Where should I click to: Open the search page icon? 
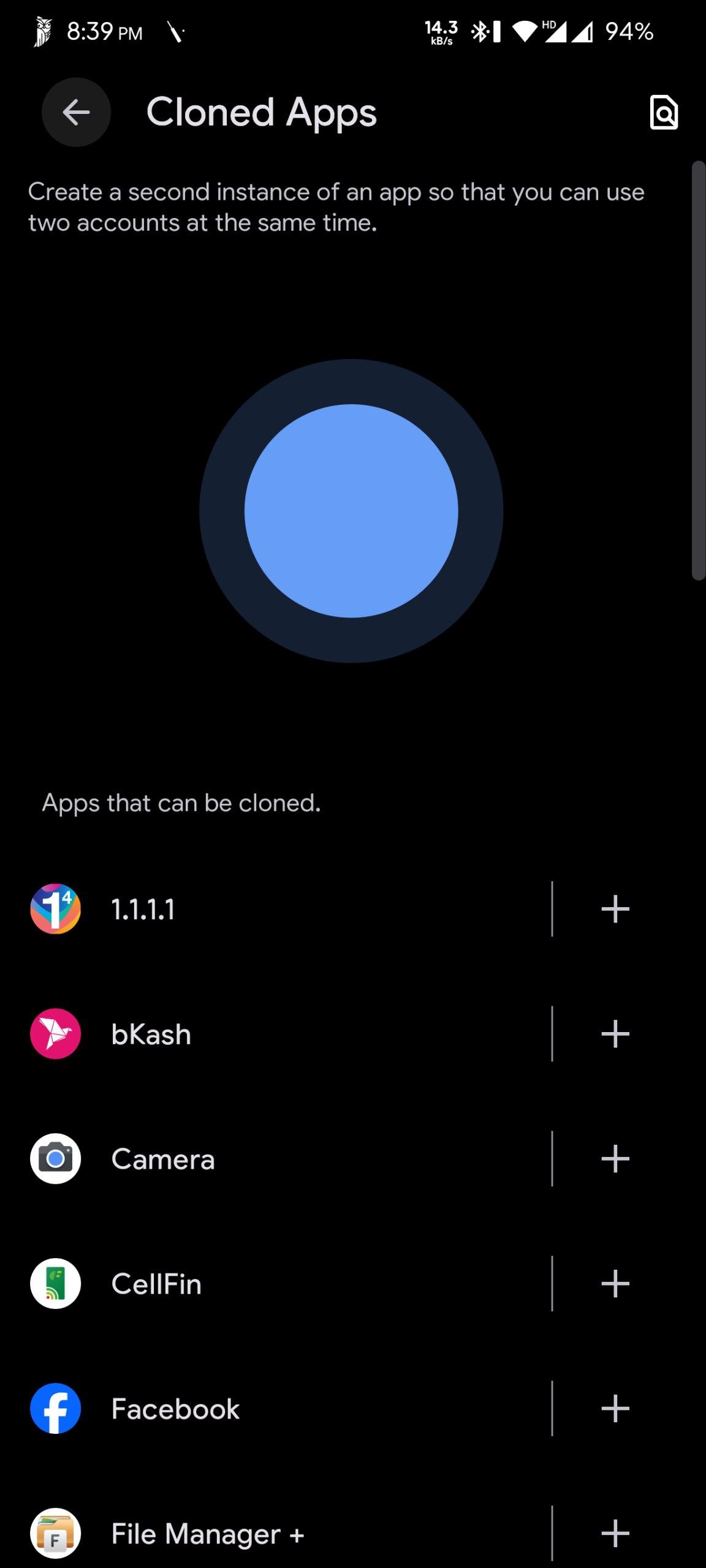click(663, 112)
